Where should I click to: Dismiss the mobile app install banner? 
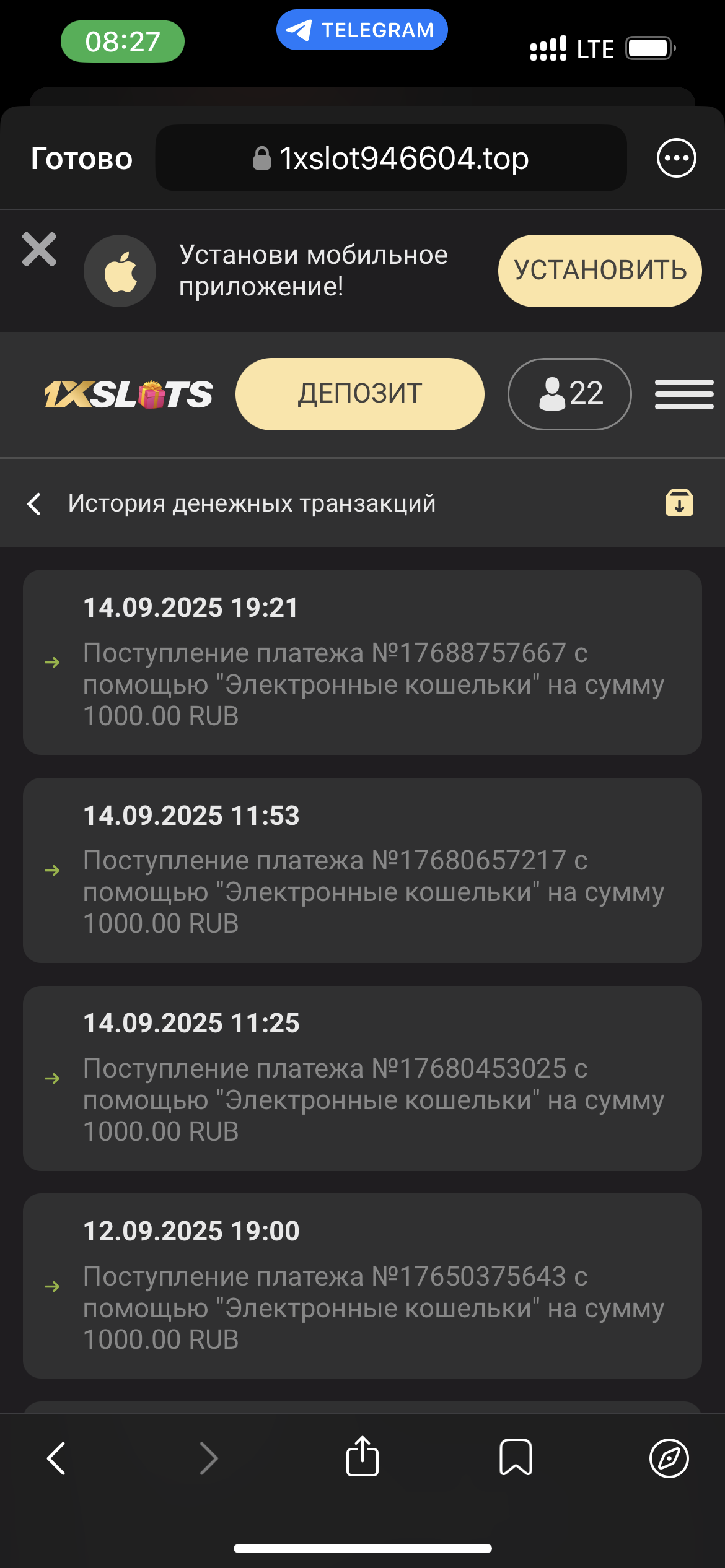pos(39,250)
